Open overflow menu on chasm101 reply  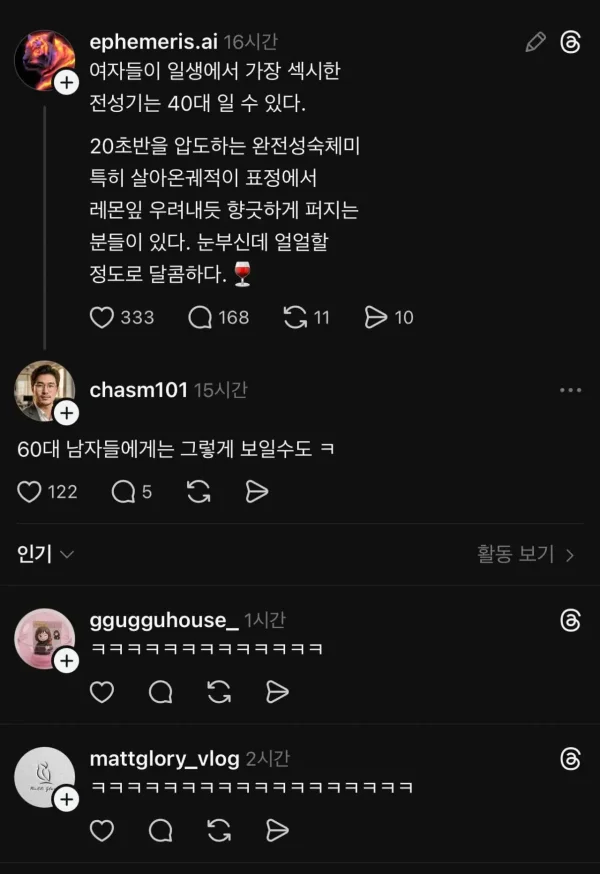[x=570, y=390]
